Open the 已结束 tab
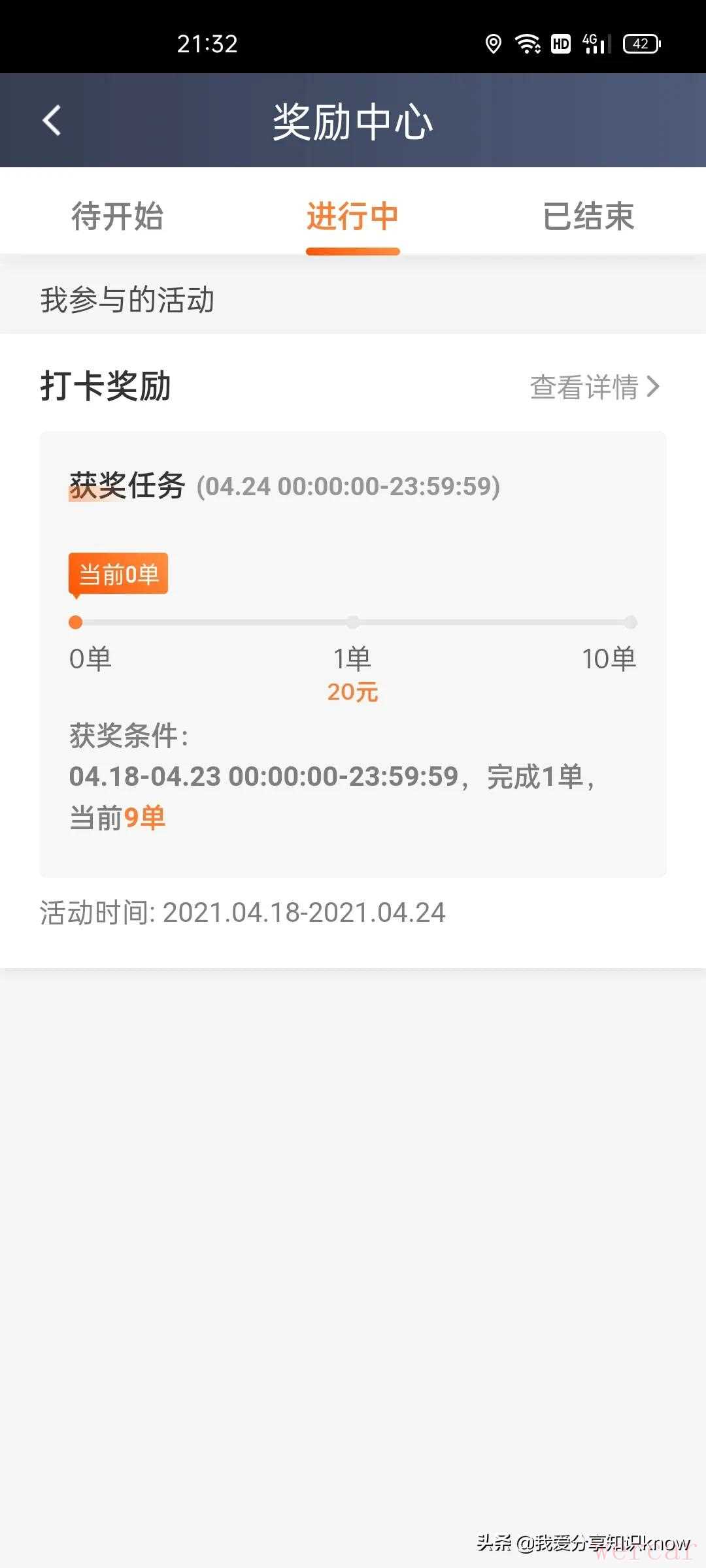 (588, 216)
